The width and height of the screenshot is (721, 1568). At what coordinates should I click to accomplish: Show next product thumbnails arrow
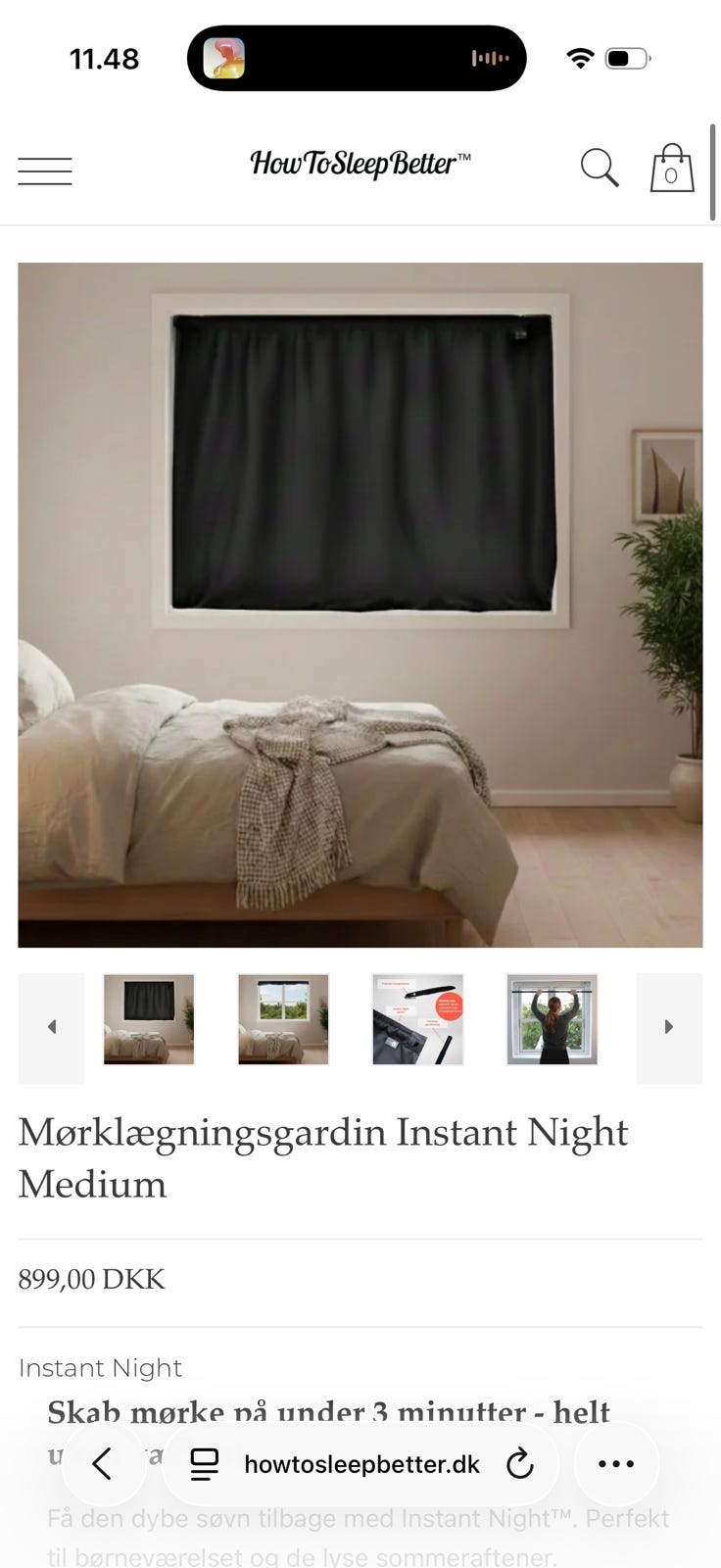click(669, 1027)
